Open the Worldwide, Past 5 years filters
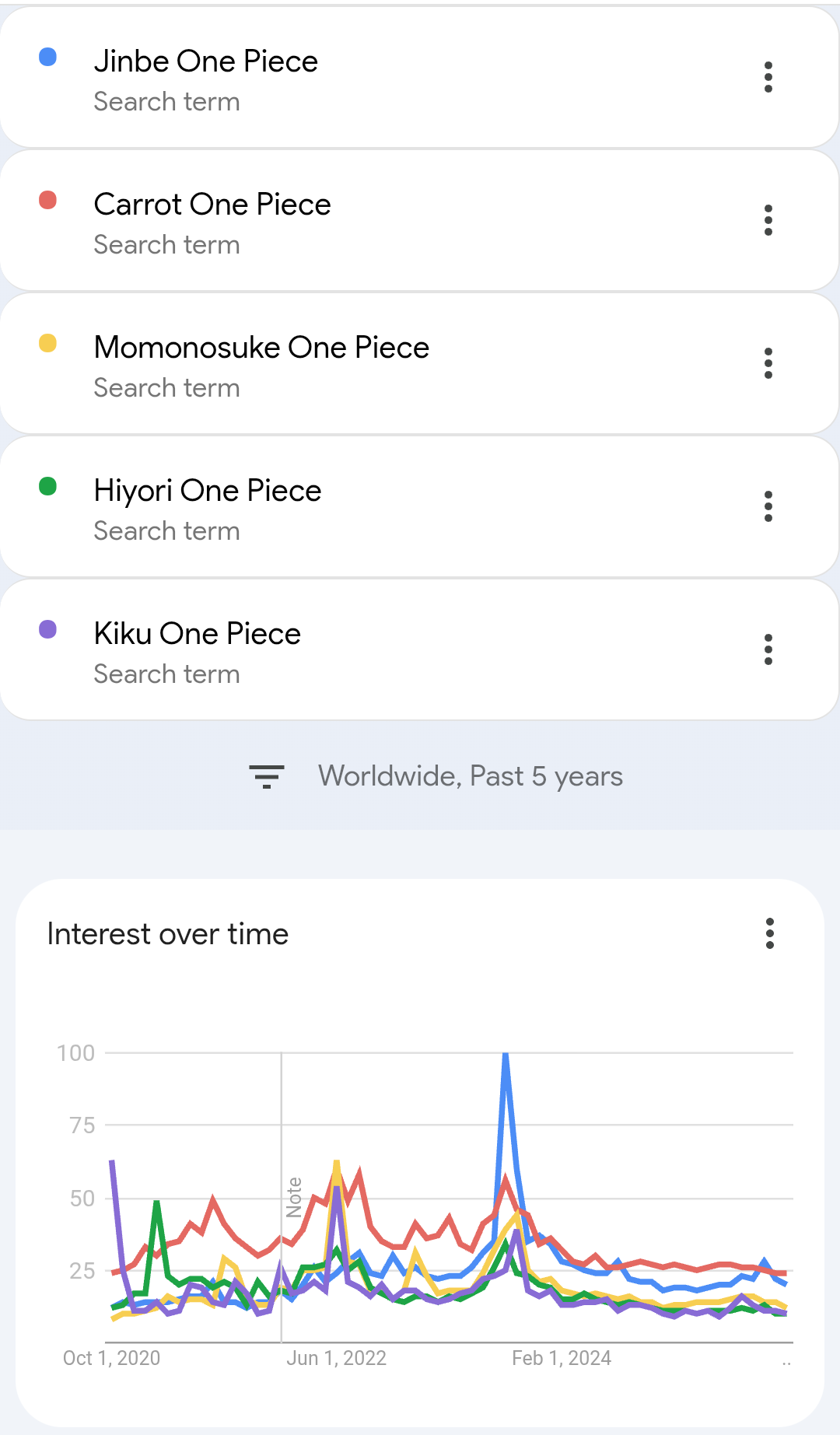 point(436,776)
